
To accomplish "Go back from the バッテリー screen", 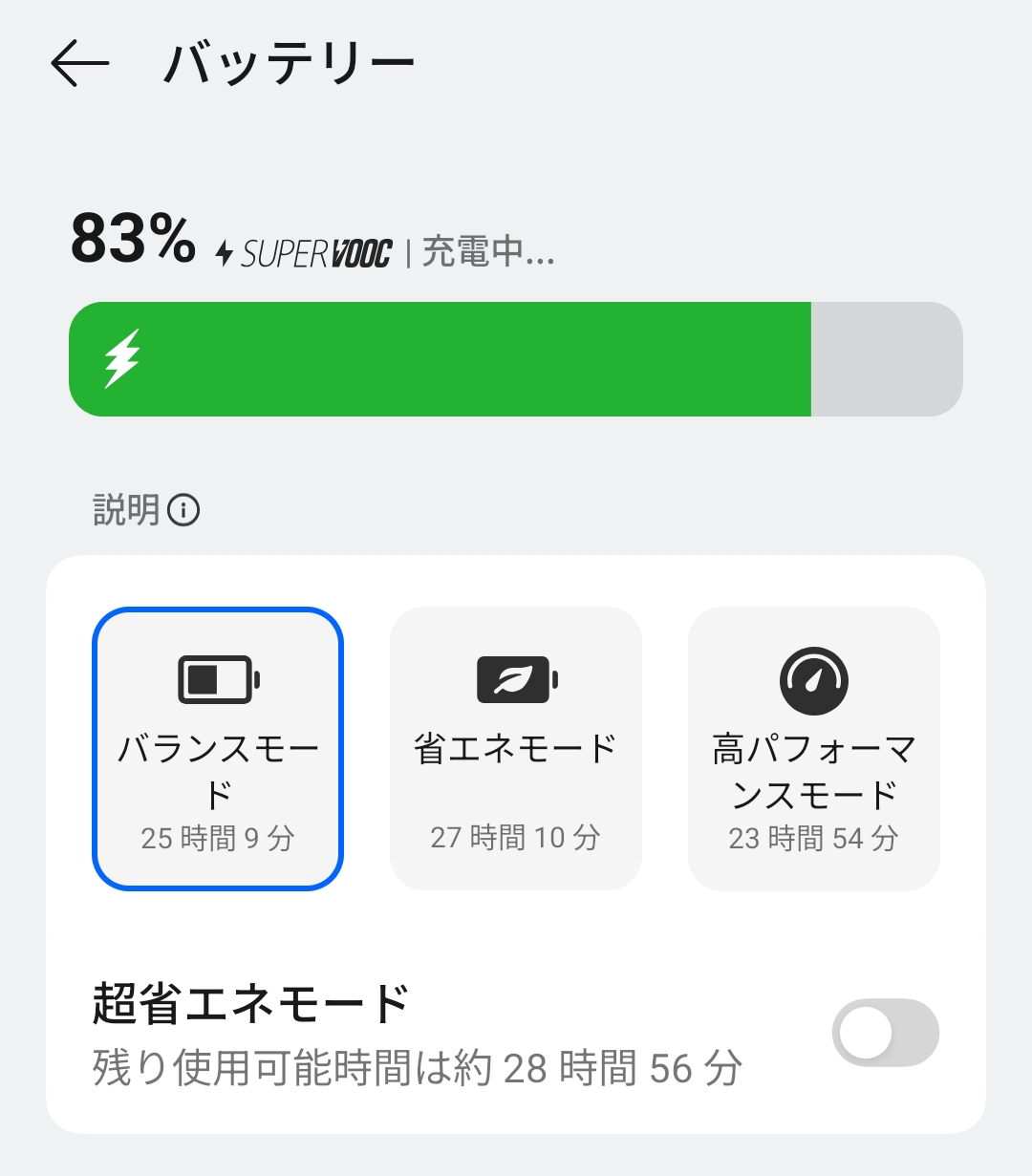I will tap(80, 64).
